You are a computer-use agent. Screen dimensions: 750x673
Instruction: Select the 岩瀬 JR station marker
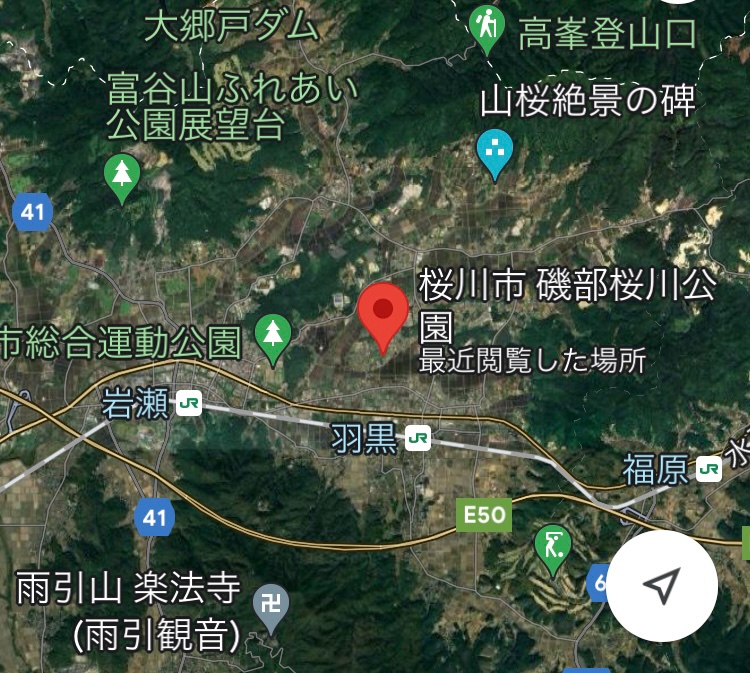pyautogui.click(x=188, y=403)
